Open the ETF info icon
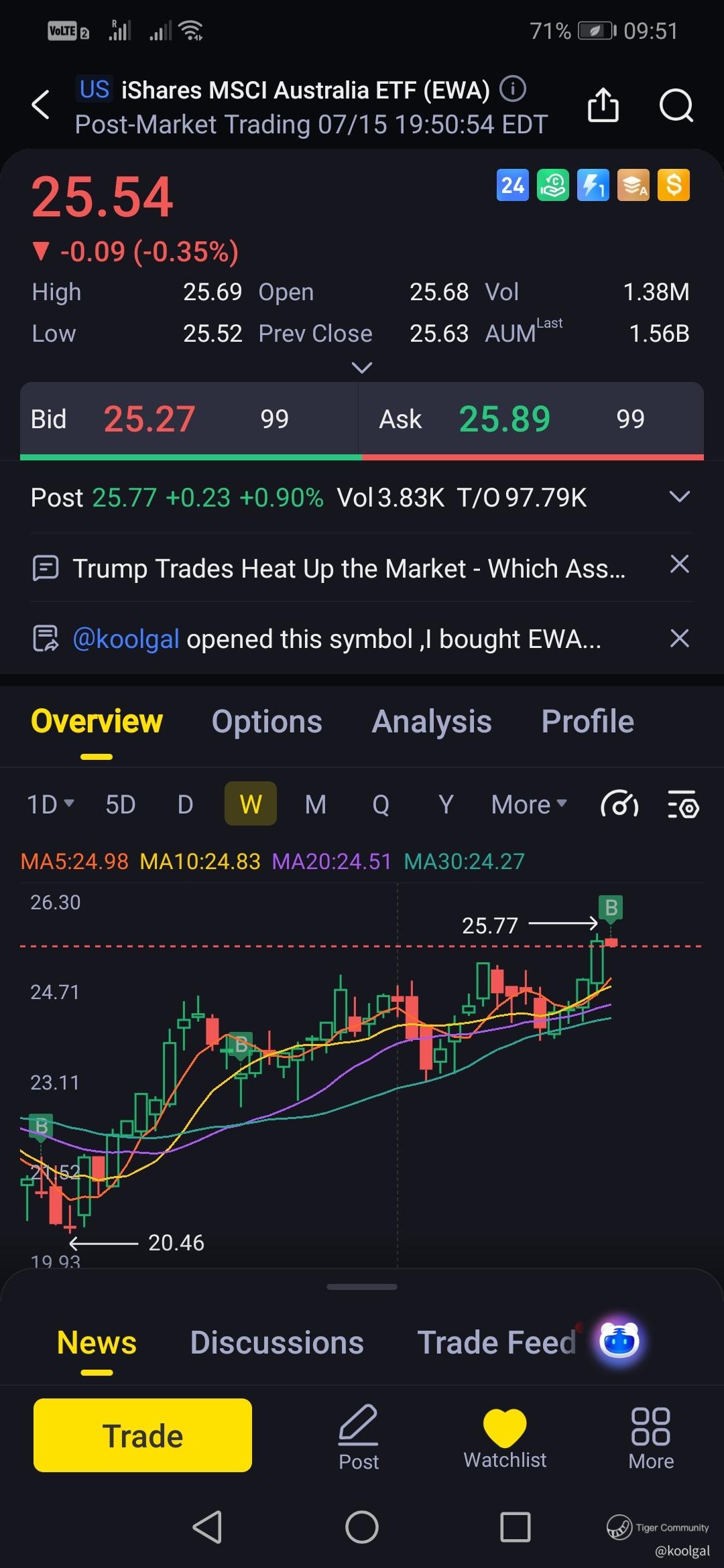The width and height of the screenshot is (724, 1568). click(x=514, y=89)
